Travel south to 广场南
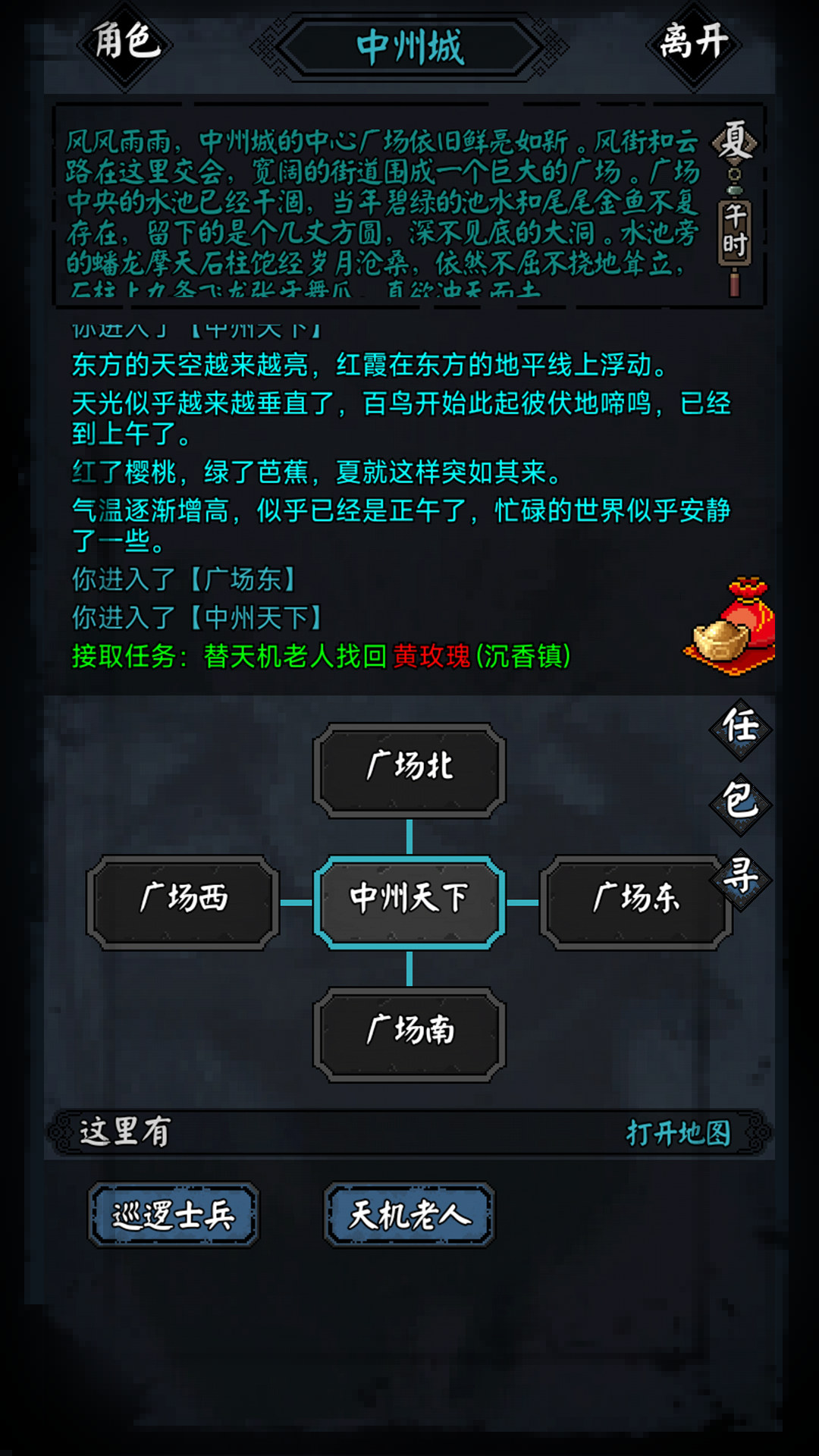 pos(409,1033)
